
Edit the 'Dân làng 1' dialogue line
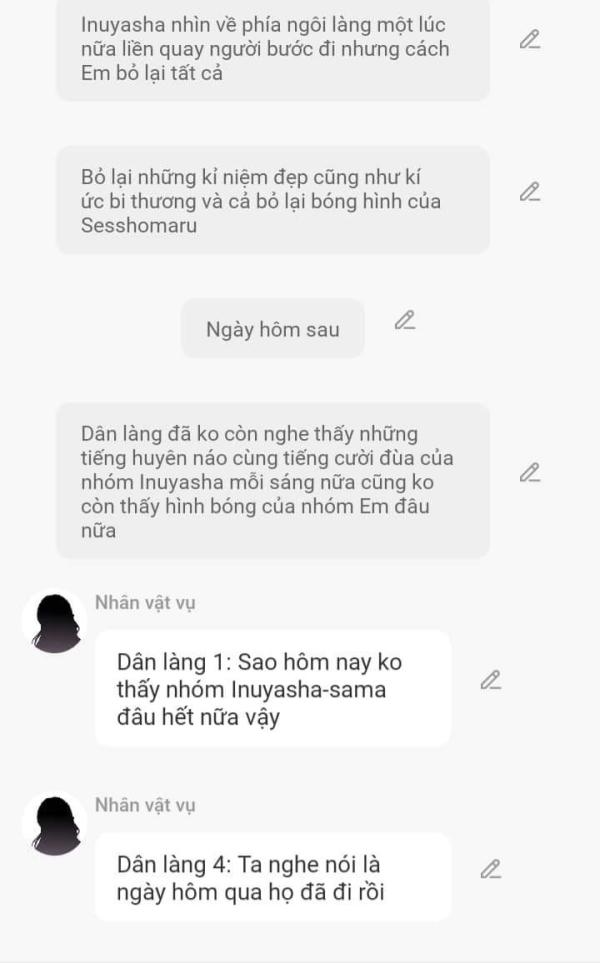[490, 680]
